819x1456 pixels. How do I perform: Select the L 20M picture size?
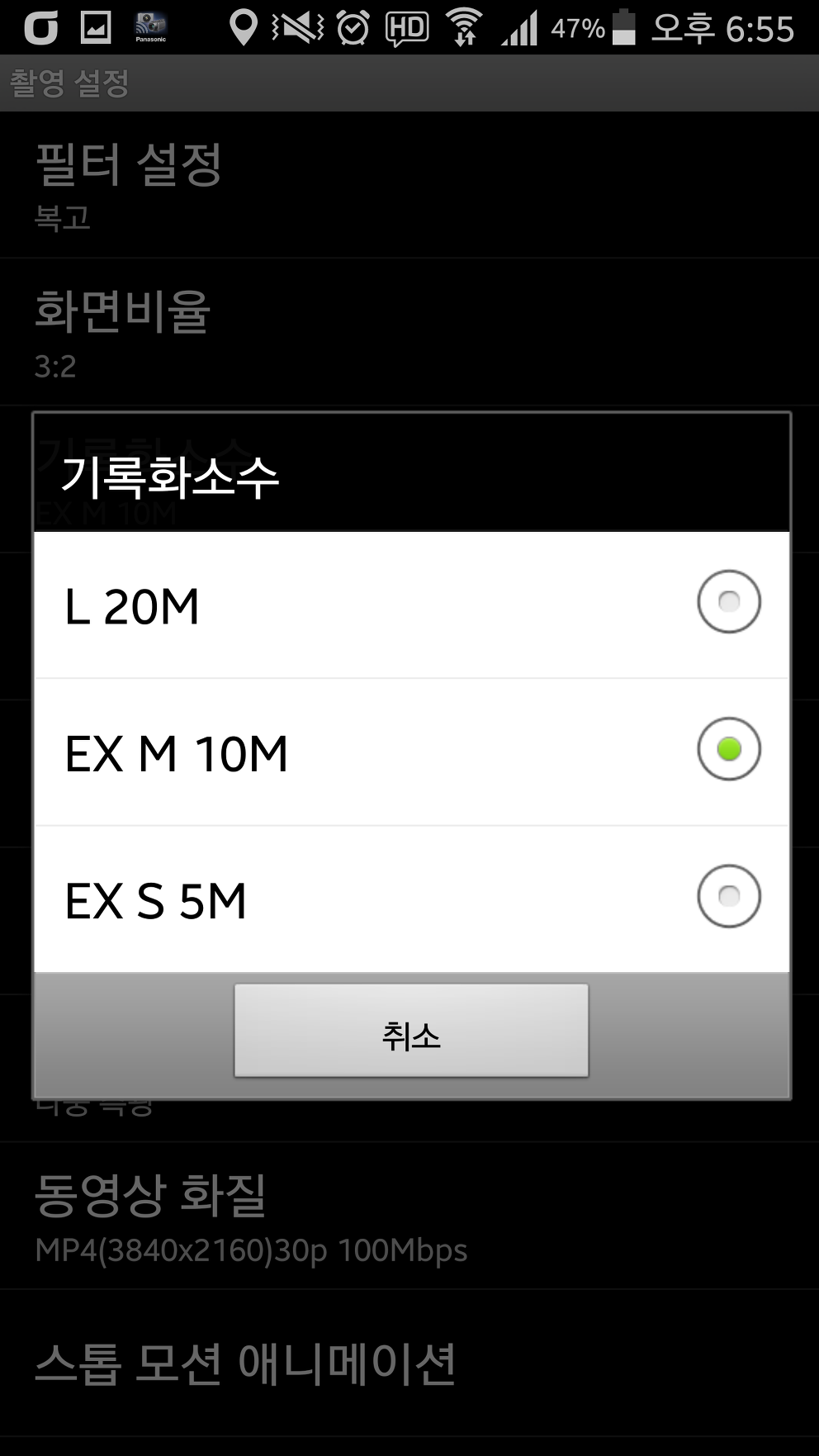tap(411, 605)
